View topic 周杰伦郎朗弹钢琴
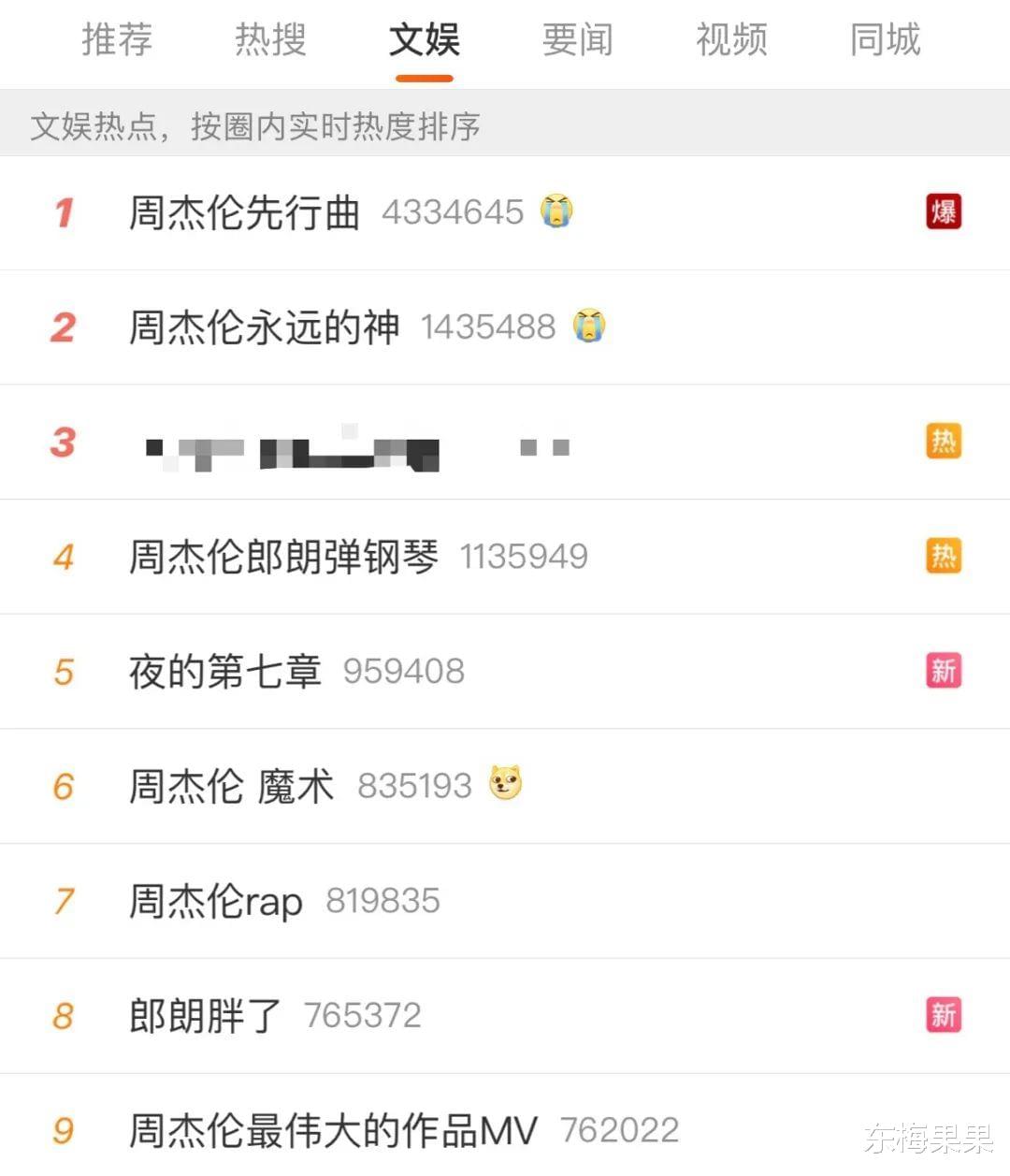1010x1176 pixels. (283, 558)
